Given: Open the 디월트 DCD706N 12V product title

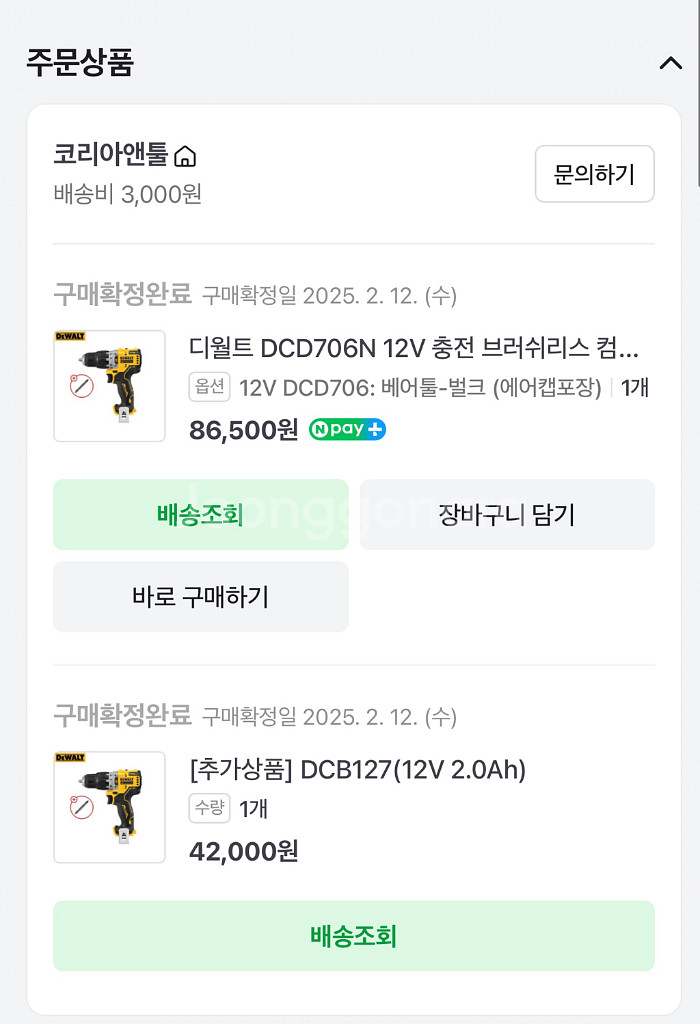Looking at the screenshot, I should pos(413,348).
